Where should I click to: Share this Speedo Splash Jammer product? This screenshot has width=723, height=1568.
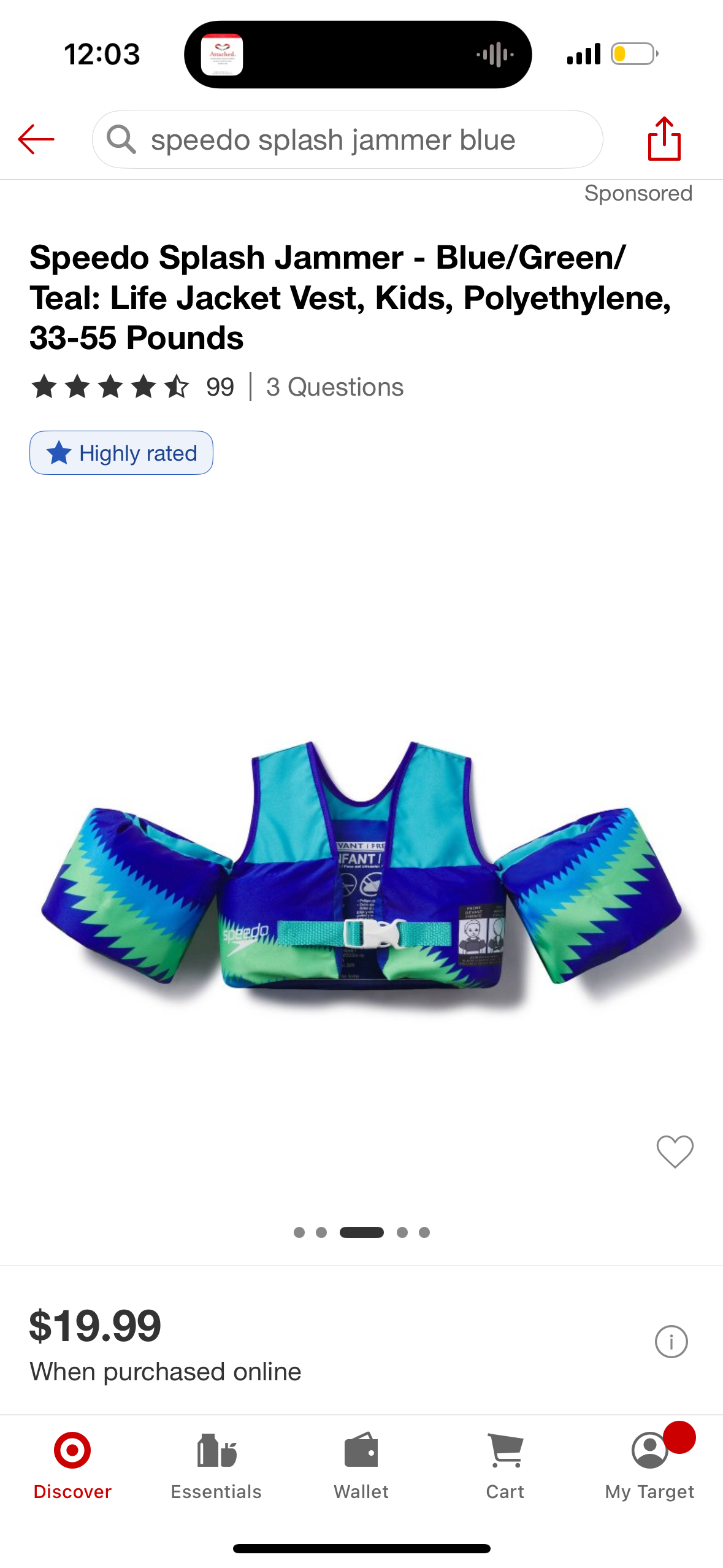tap(664, 139)
